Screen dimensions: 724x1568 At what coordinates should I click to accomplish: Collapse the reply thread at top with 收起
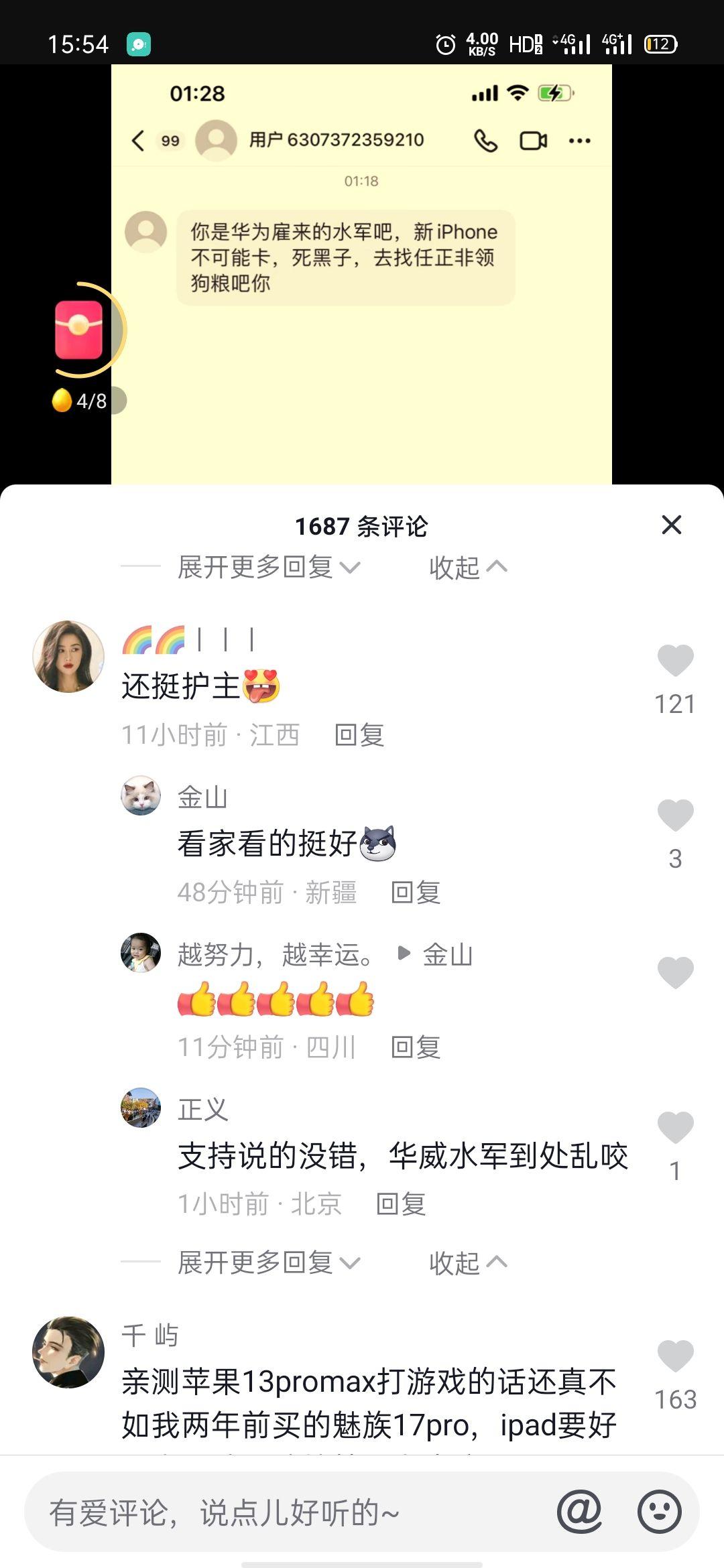pyautogui.click(x=467, y=568)
